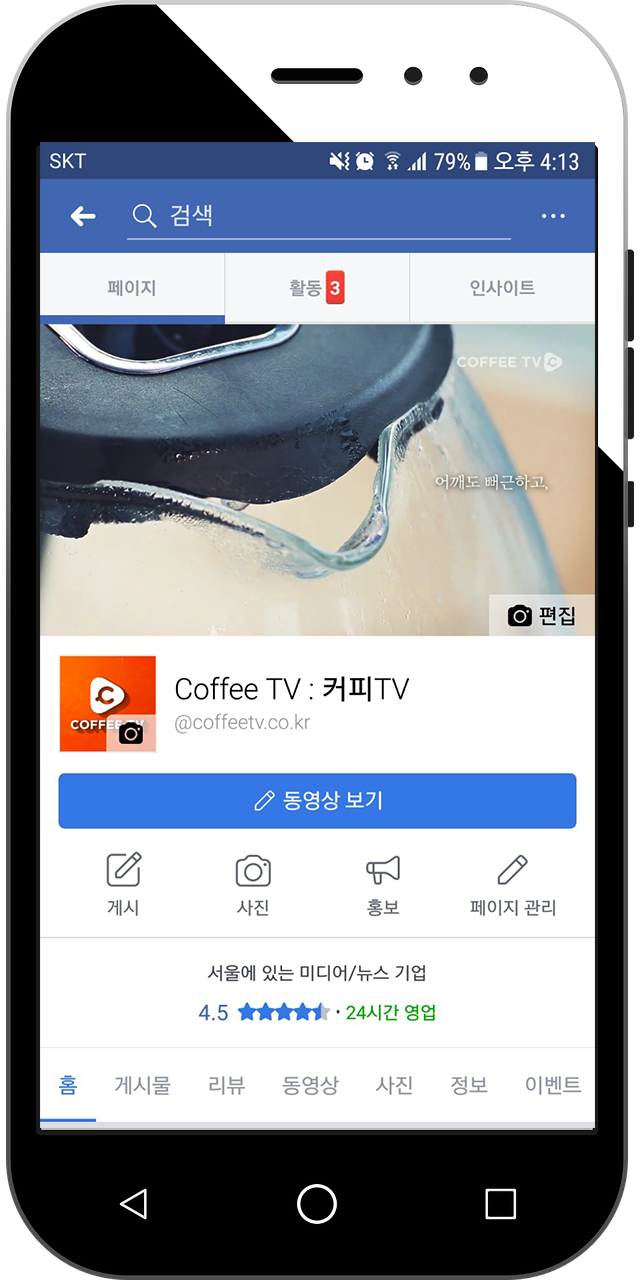Viewport: 640px width, 1280px height.
Task: Select the 게시물 section tab
Action: pyautogui.click(x=142, y=1085)
